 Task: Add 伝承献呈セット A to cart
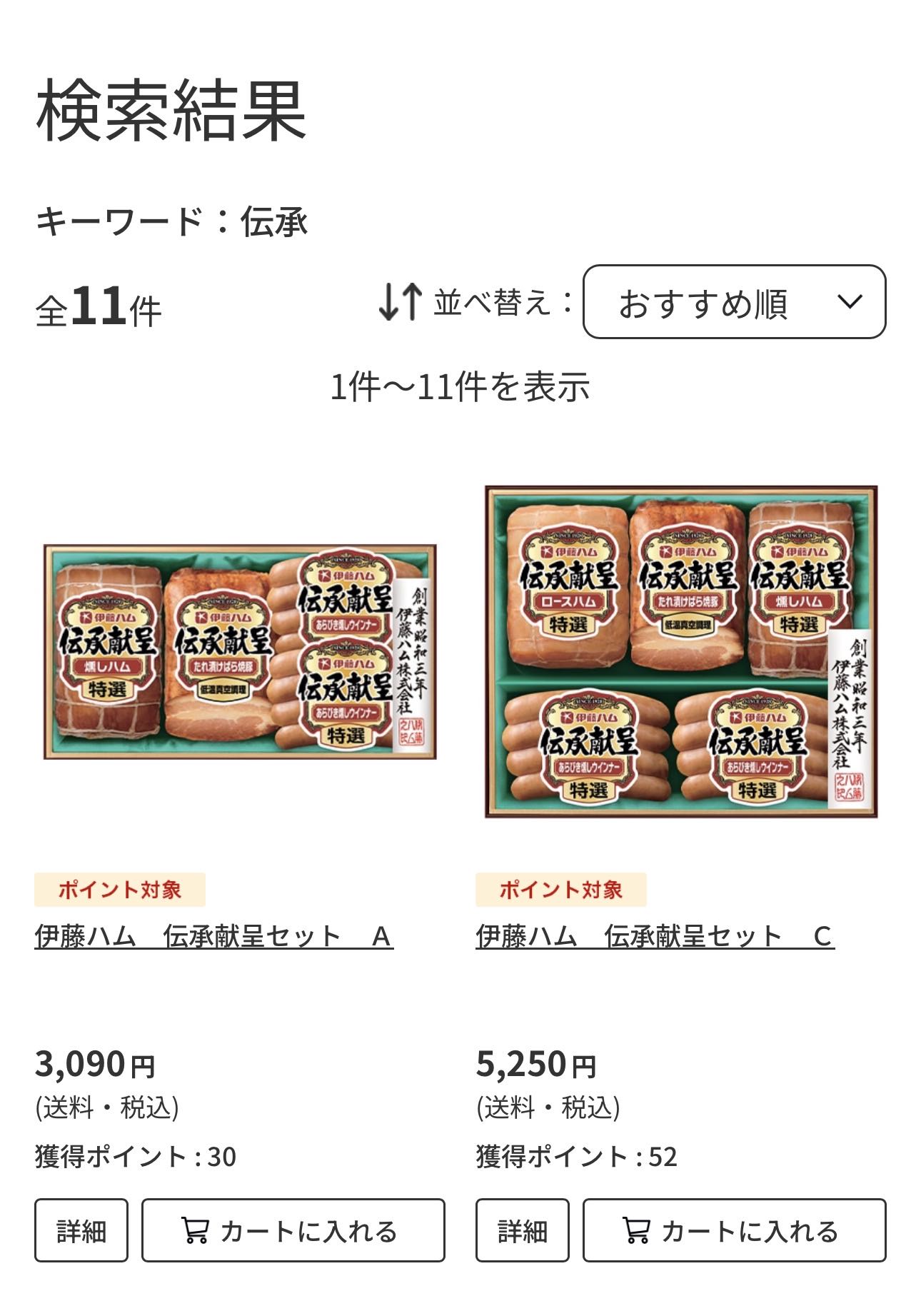[293, 1230]
